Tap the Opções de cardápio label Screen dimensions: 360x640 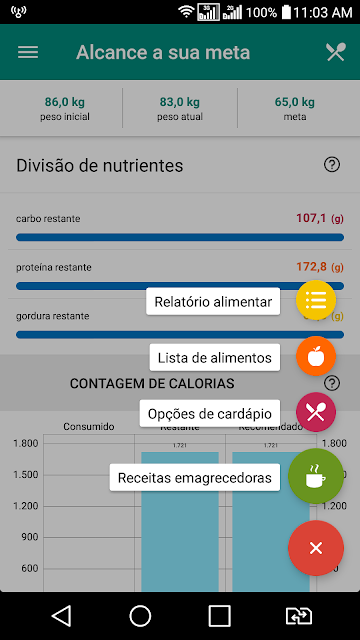(x=210, y=413)
